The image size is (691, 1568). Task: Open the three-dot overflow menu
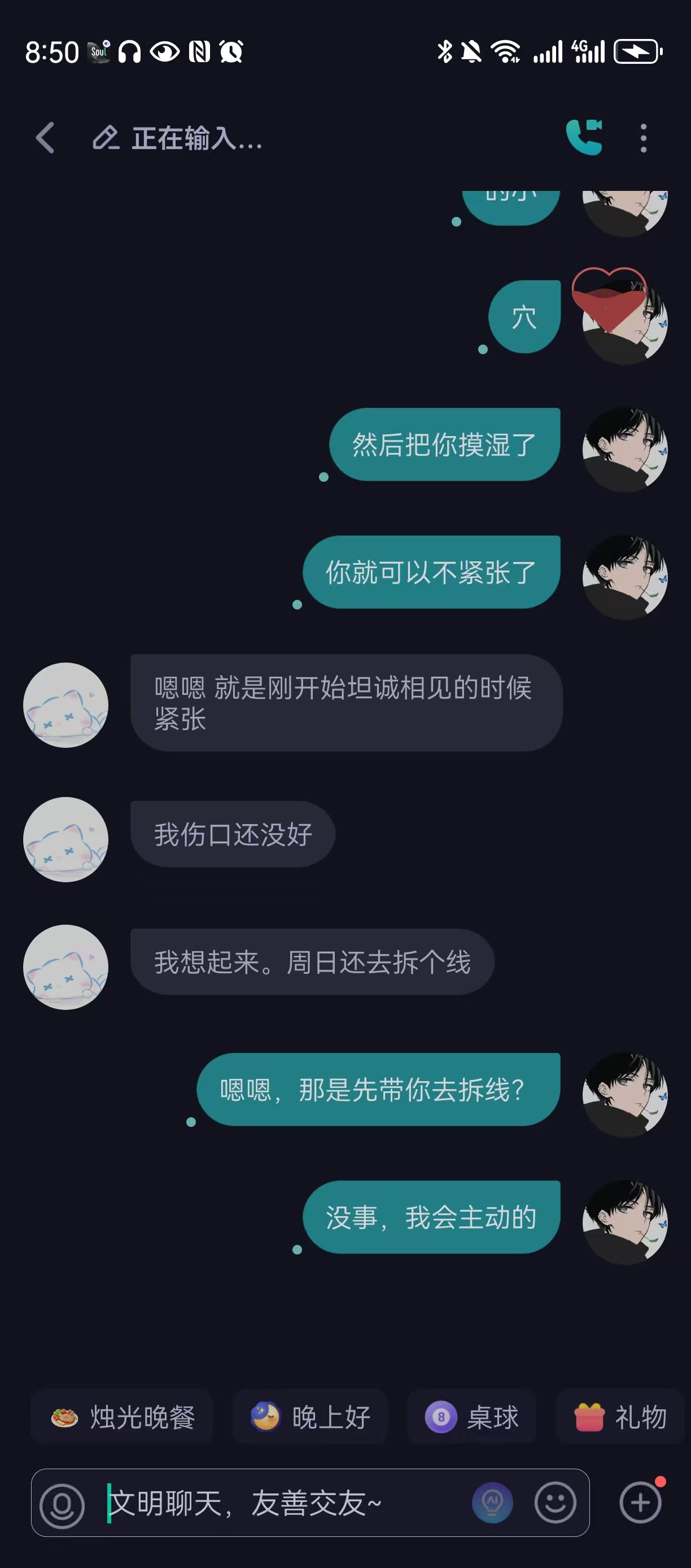point(644,138)
